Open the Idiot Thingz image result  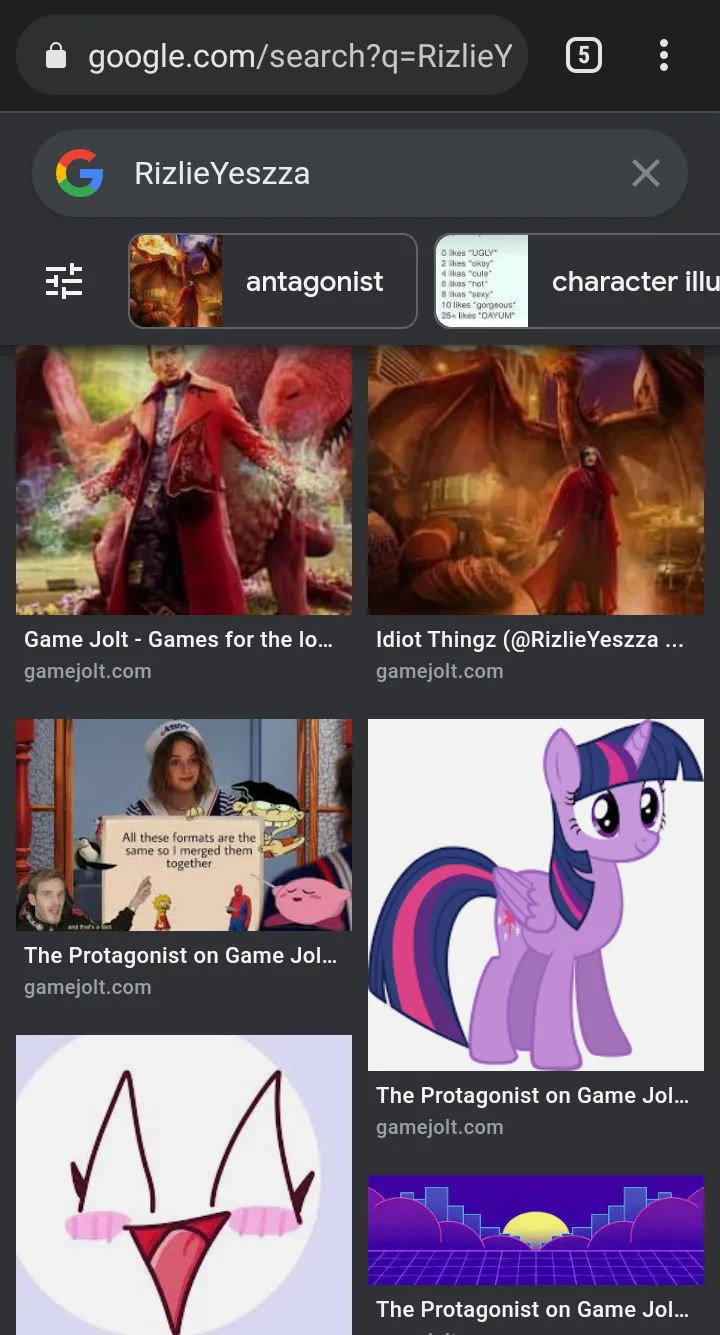(x=536, y=480)
